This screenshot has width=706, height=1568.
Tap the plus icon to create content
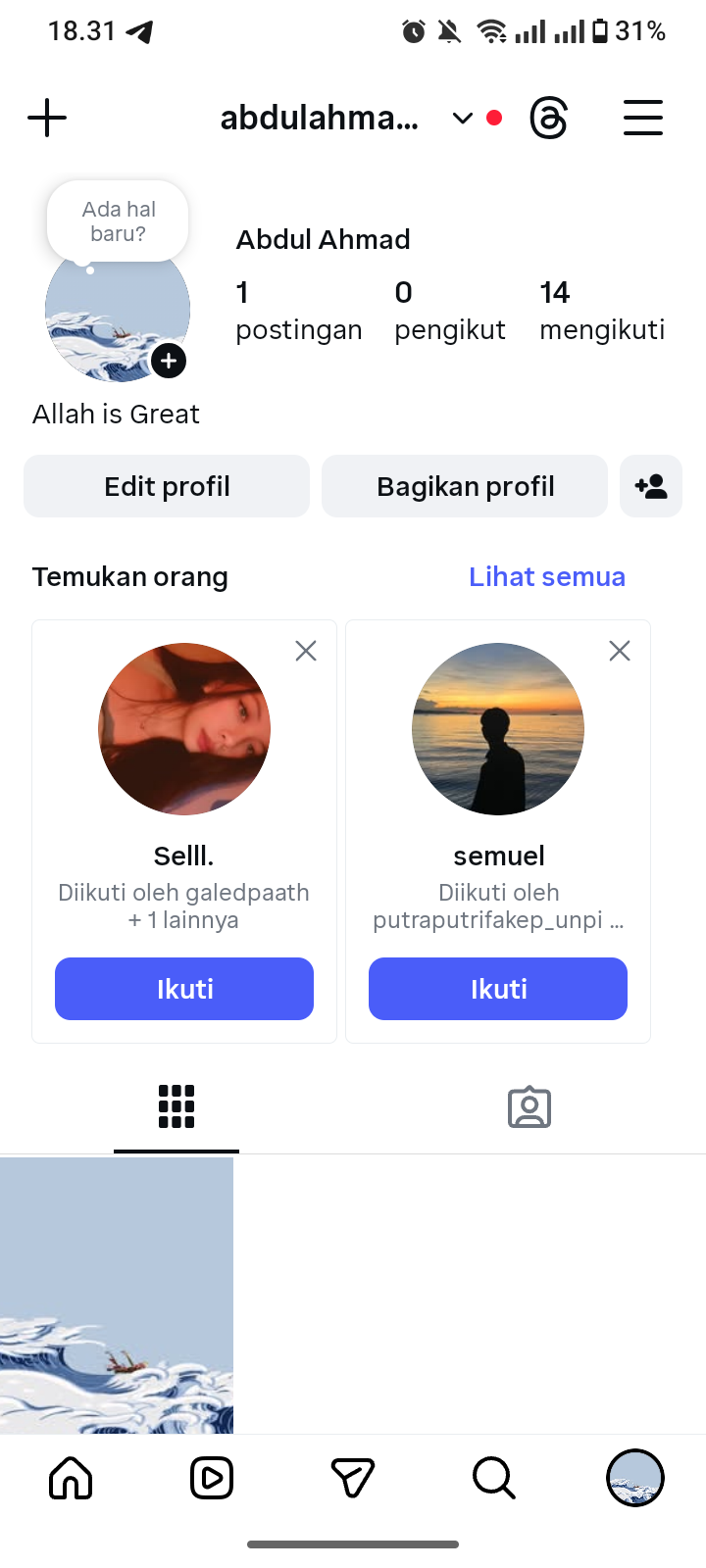47,119
